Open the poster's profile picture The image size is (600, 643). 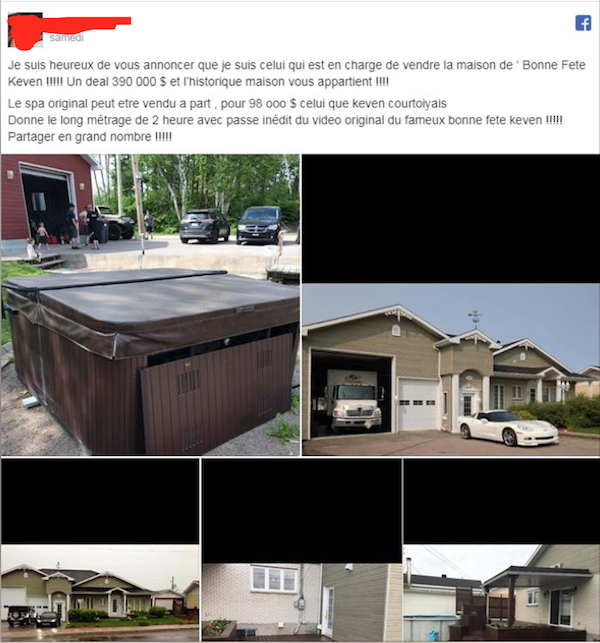point(24,32)
